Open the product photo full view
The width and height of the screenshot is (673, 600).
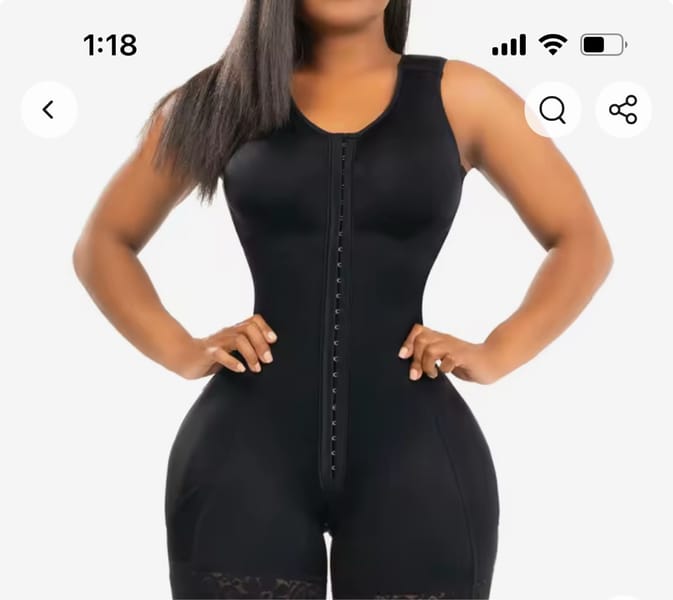click(x=336, y=350)
